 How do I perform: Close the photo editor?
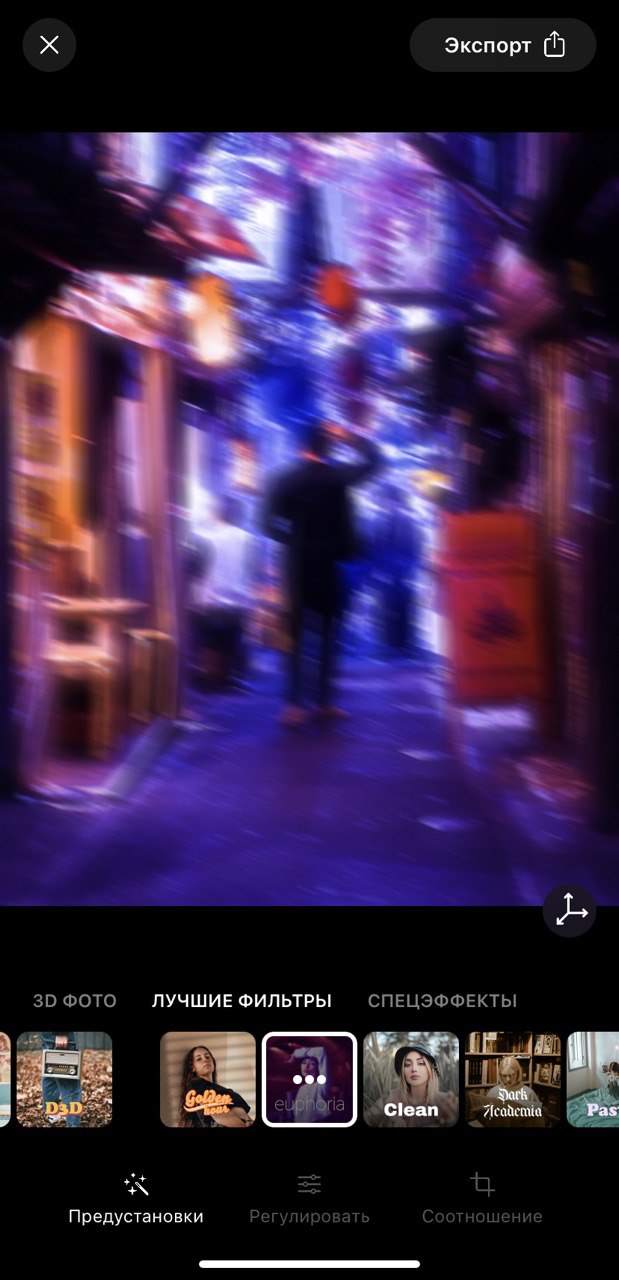[x=49, y=45]
